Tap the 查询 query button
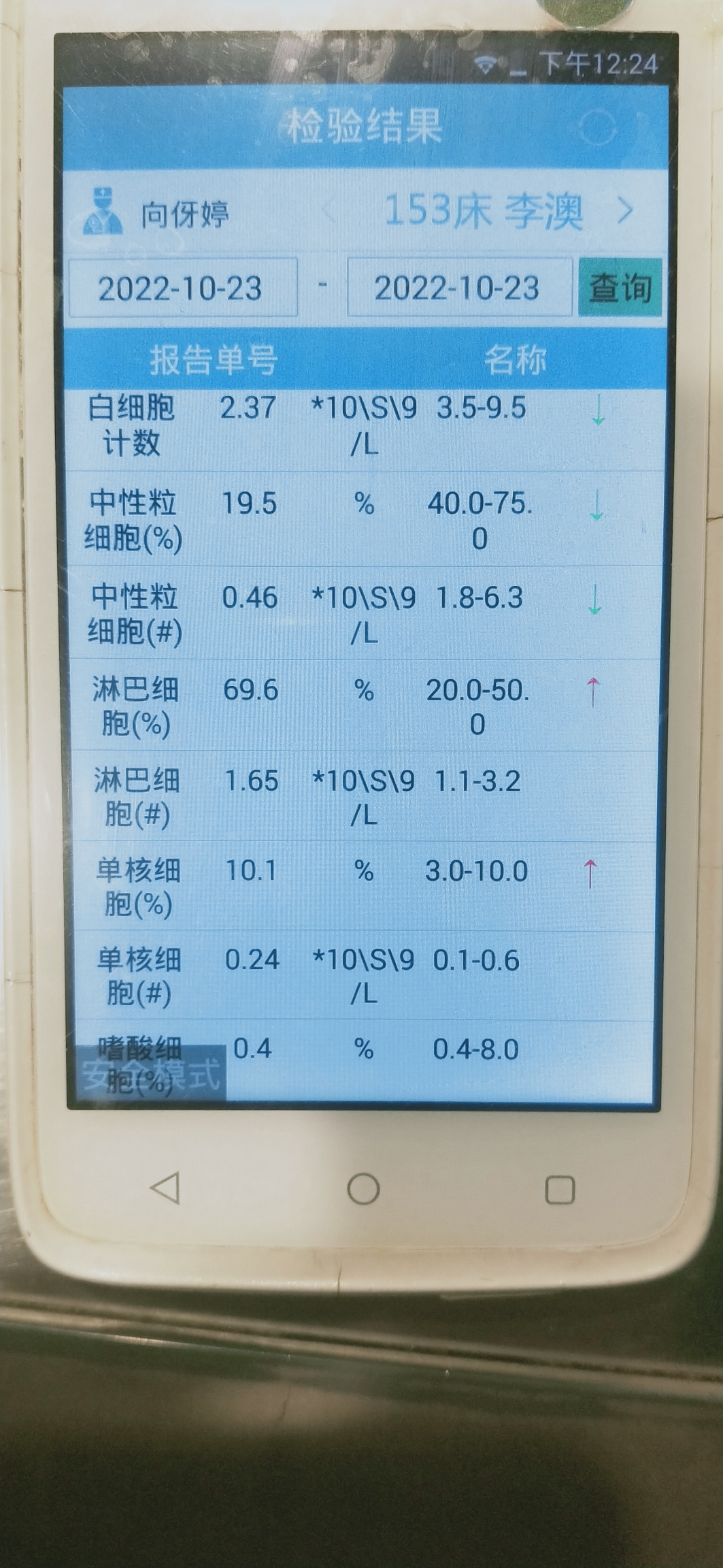The width and height of the screenshot is (723, 1568). coord(620,287)
